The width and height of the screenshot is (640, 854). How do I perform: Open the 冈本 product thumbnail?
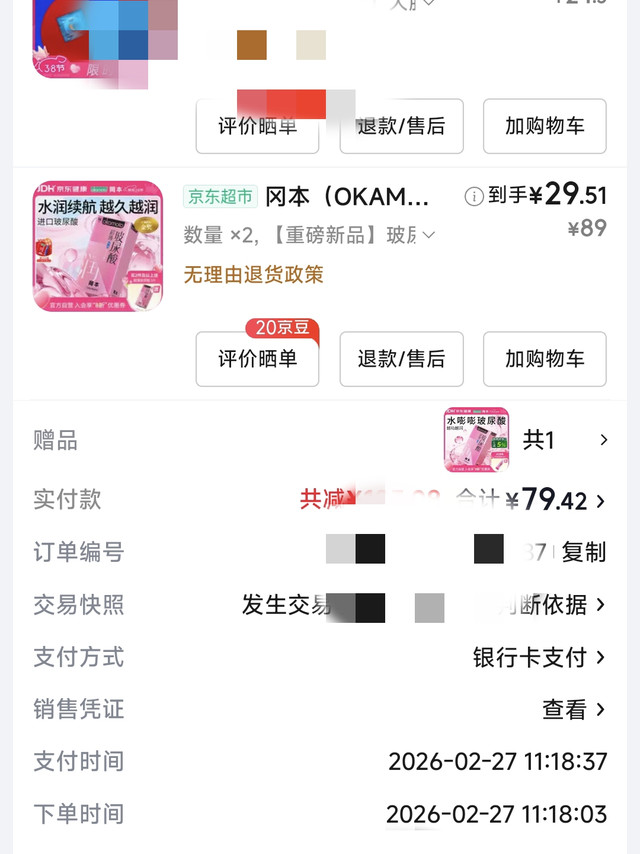pos(98,246)
